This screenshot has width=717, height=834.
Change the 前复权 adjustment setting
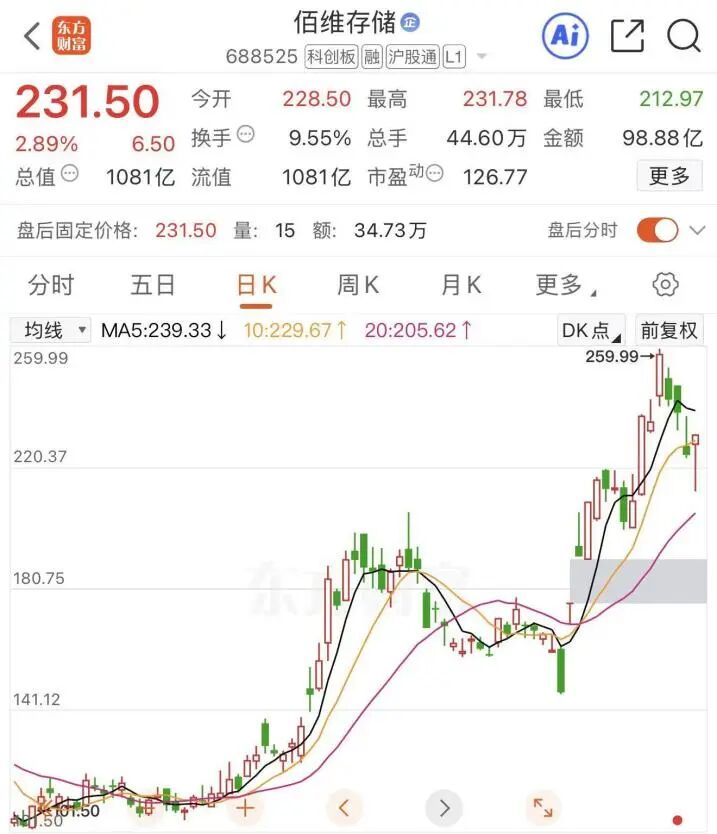[x=670, y=330]
